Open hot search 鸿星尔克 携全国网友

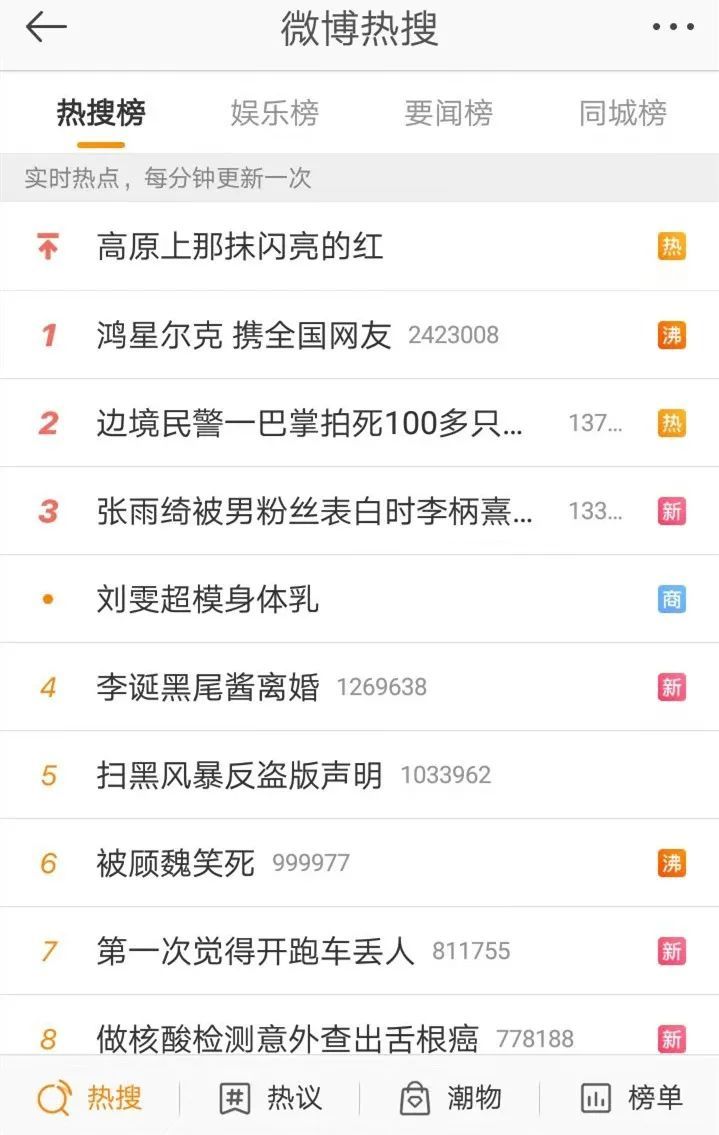point(244,335)
